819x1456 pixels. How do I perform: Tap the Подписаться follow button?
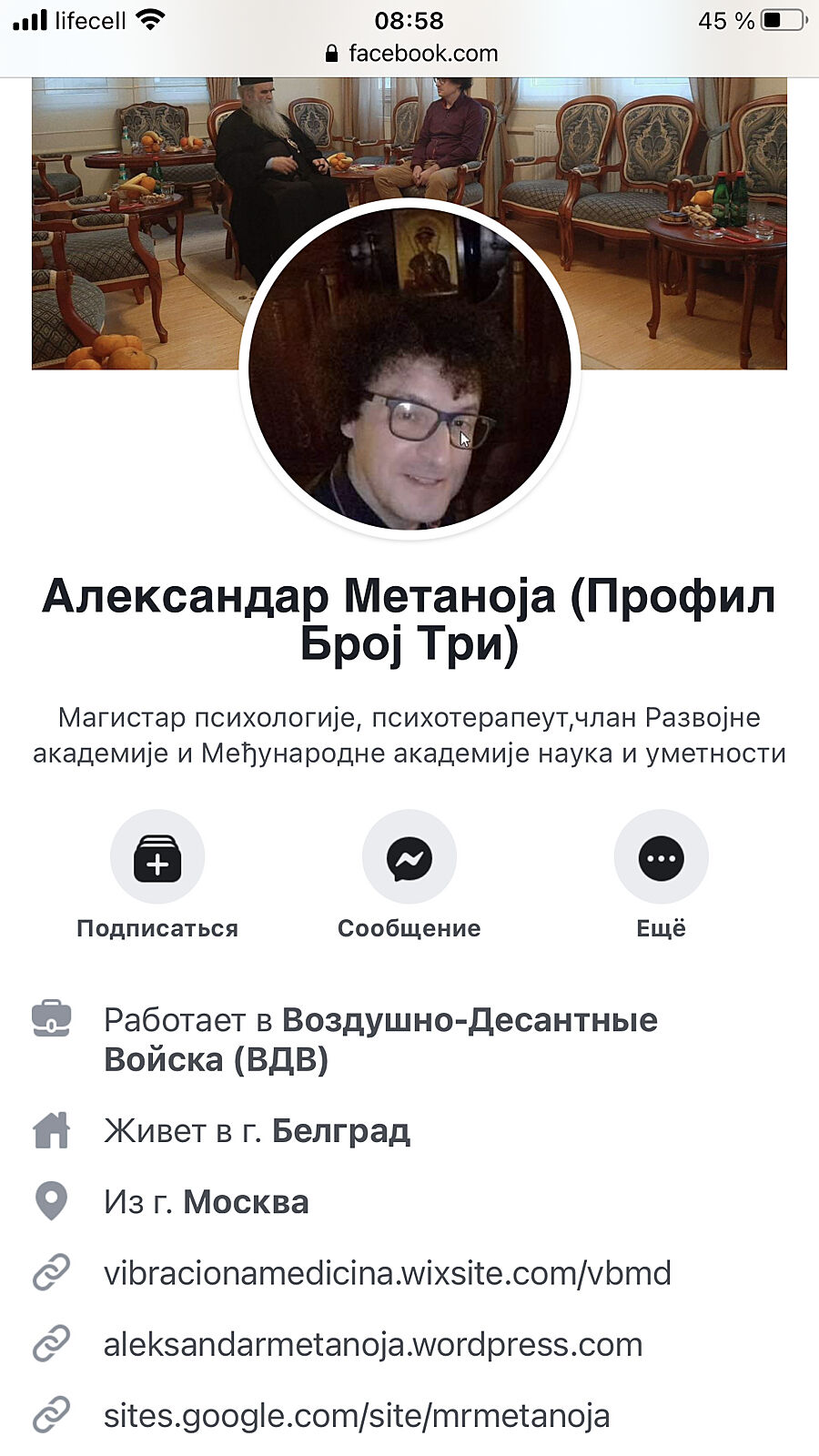(x=157, y=858)
